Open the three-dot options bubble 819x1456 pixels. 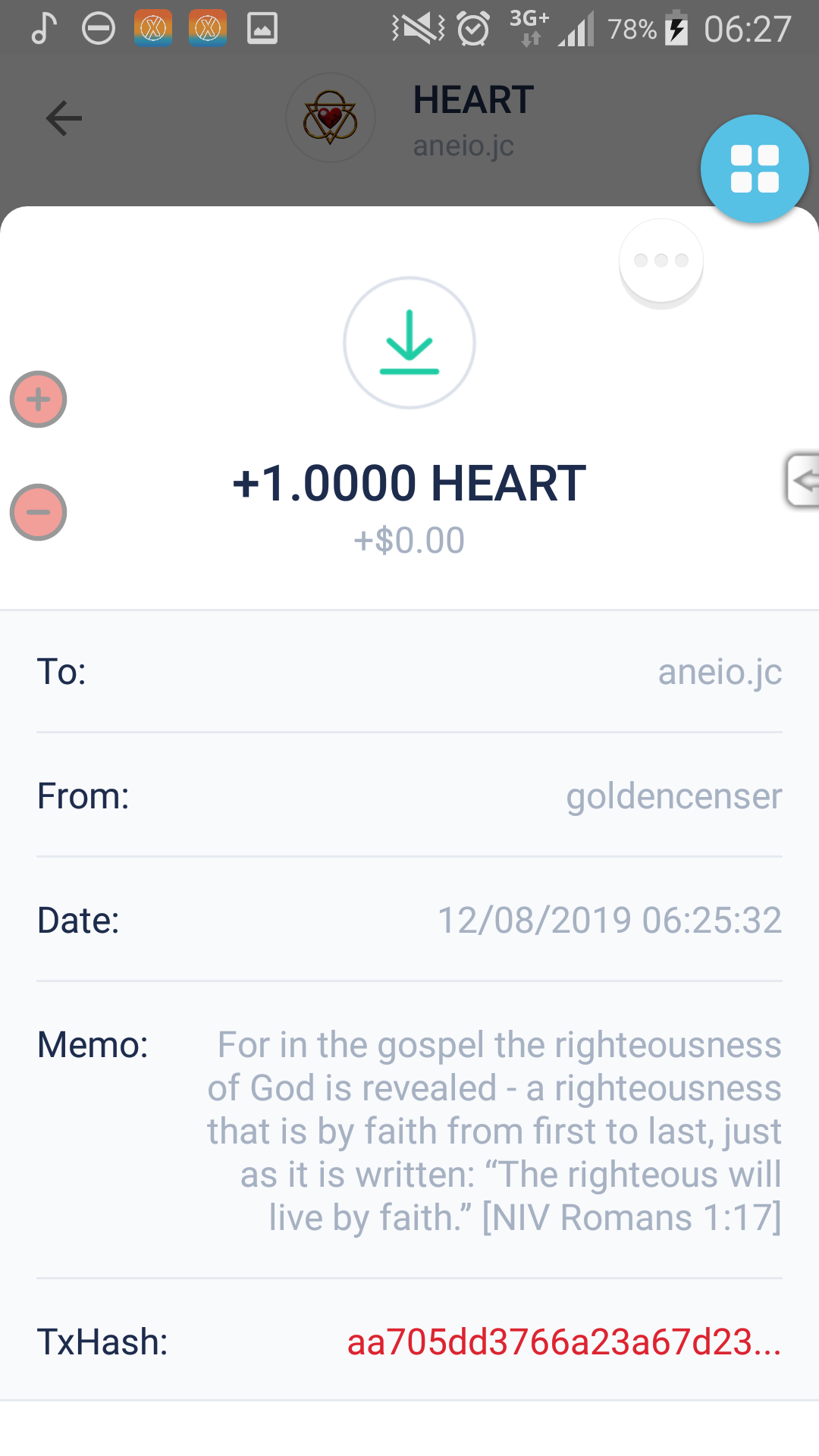661,261
